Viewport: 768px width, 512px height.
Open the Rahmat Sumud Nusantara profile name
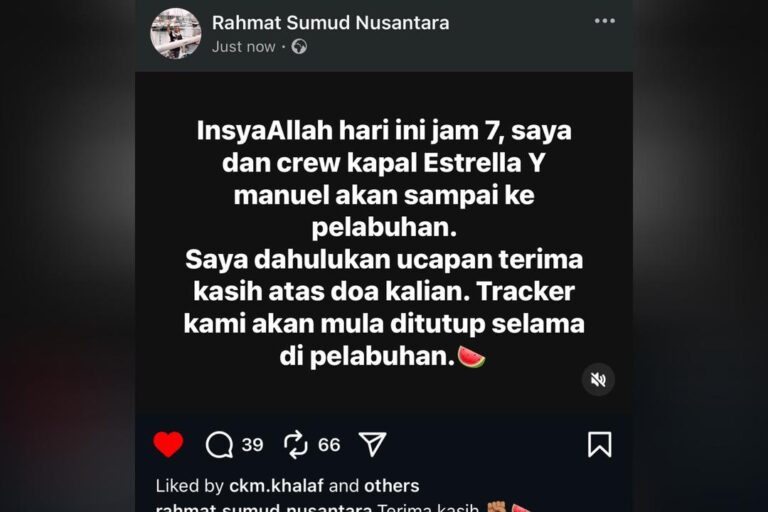(330, 22)
